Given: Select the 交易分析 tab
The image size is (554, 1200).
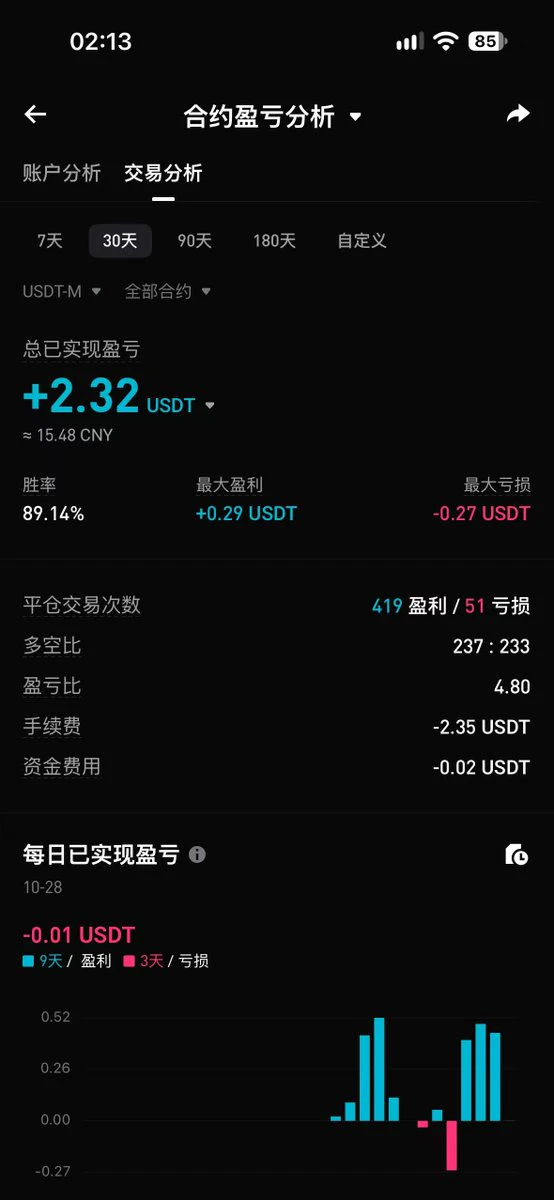Looking at the screenshot, I should pyautogui.click(x=163, y=173).
